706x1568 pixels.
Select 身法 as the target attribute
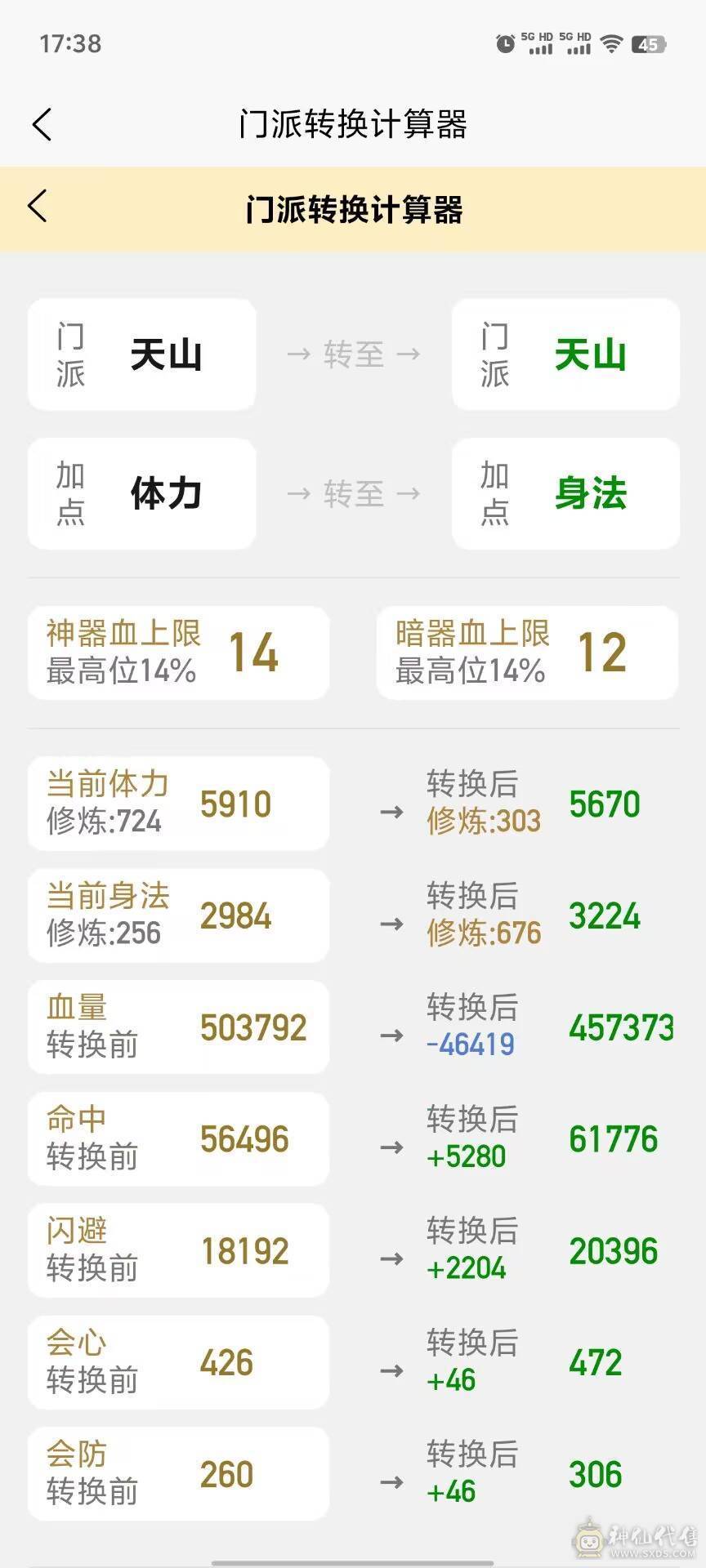click(x=565, y=494)
